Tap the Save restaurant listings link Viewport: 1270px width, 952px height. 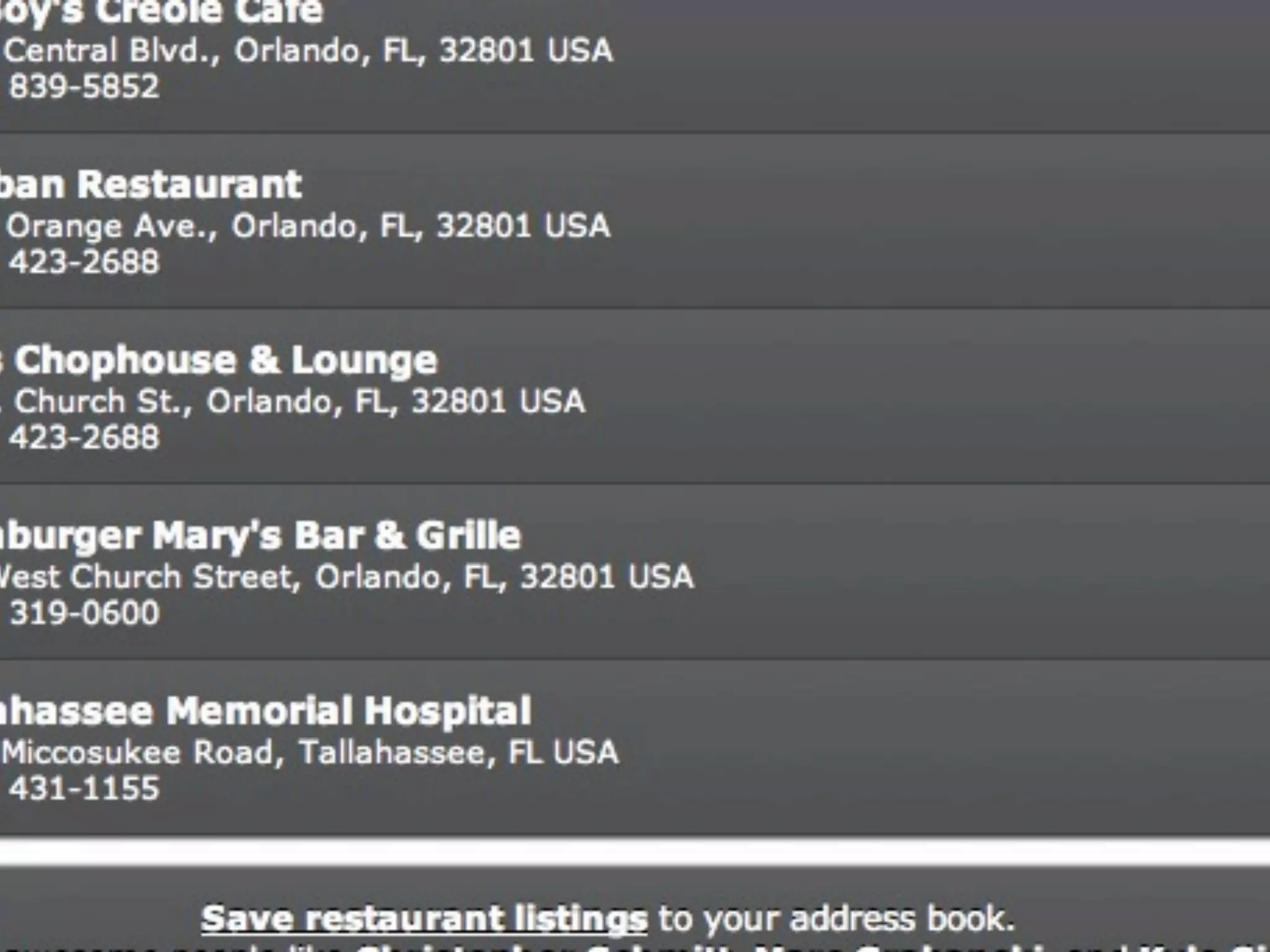(424, 918)
